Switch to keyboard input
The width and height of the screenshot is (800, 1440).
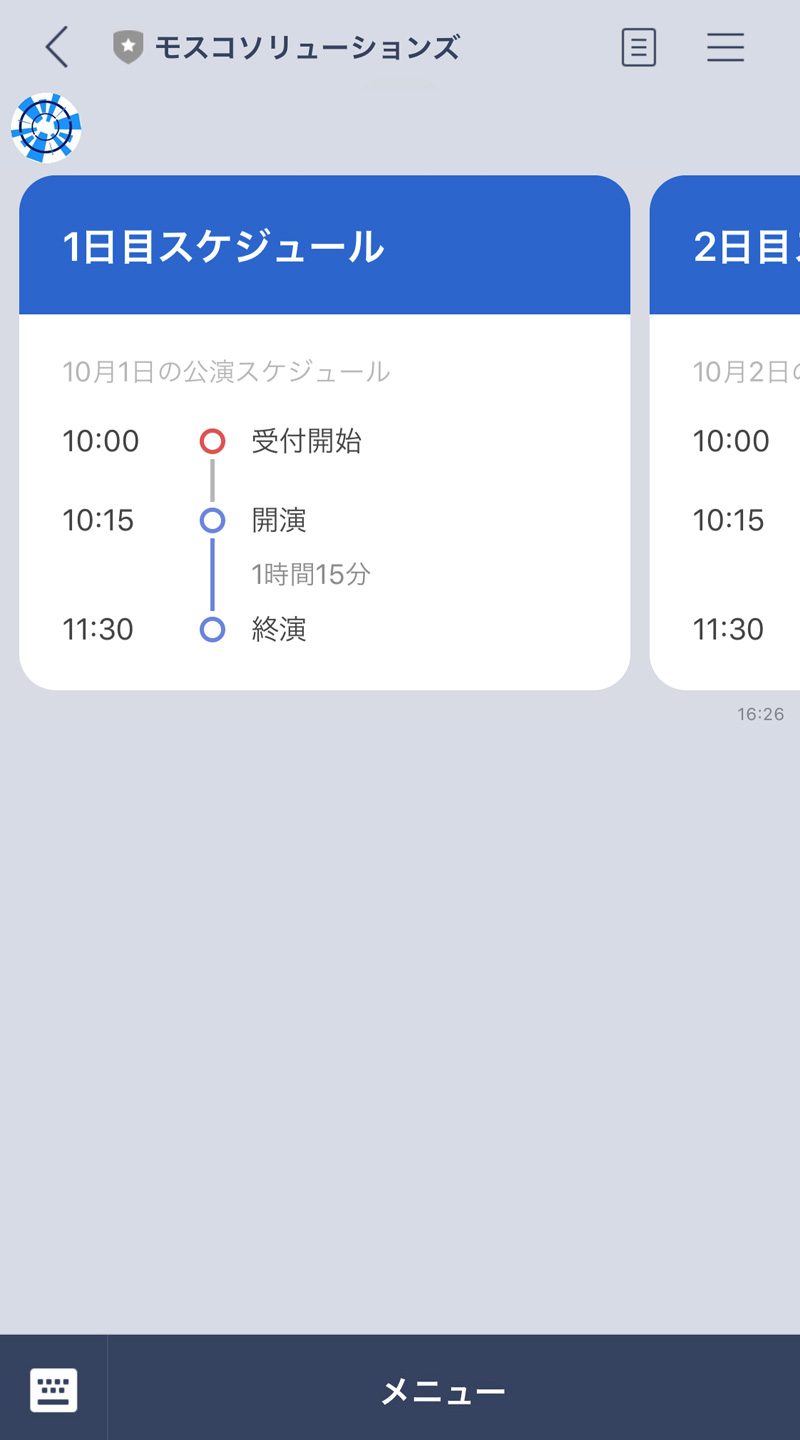click(x=53, y=1389)
